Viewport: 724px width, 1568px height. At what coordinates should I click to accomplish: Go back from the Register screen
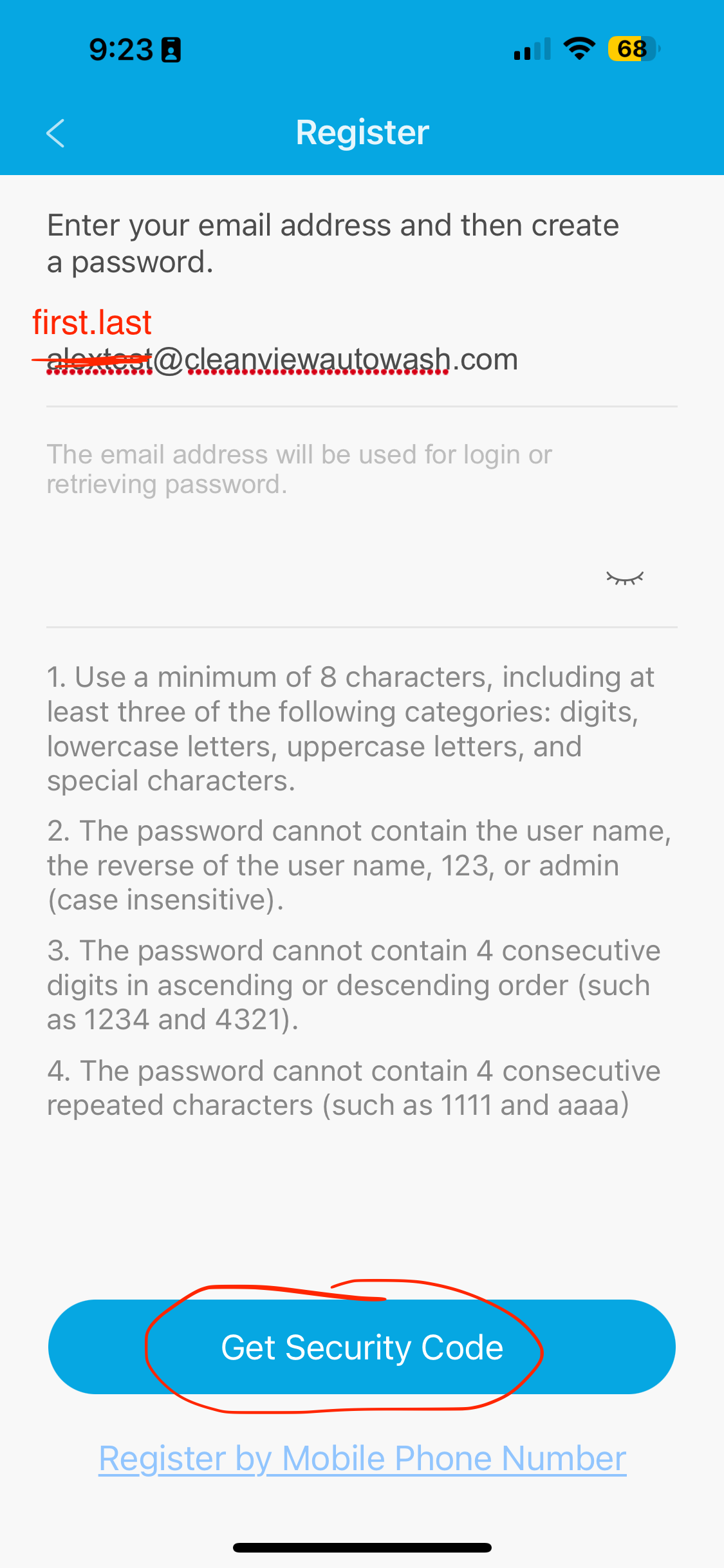click(56, 133)
